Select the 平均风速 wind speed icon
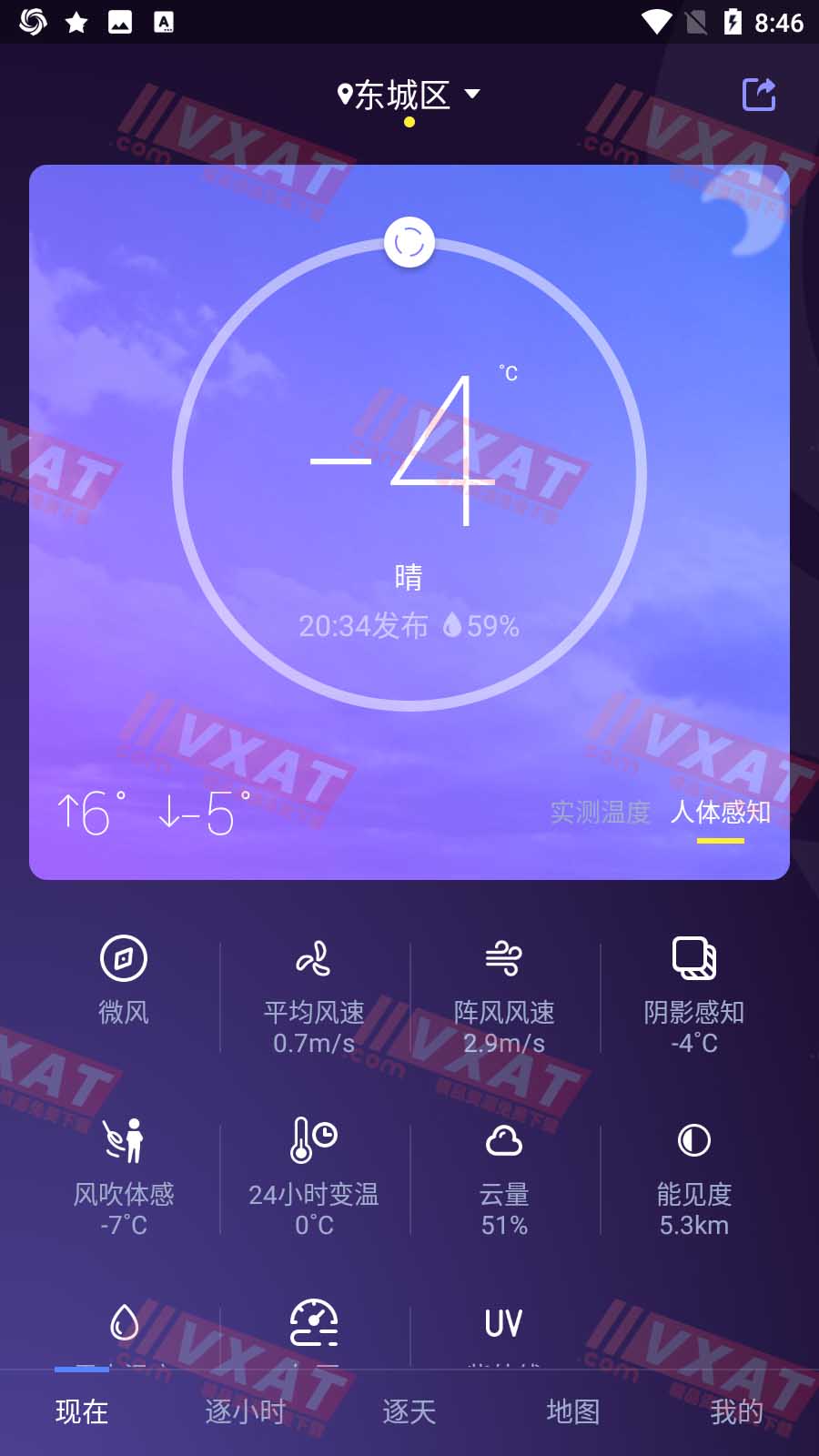The width and height of the screenshot is (819, 1456). 313,957
